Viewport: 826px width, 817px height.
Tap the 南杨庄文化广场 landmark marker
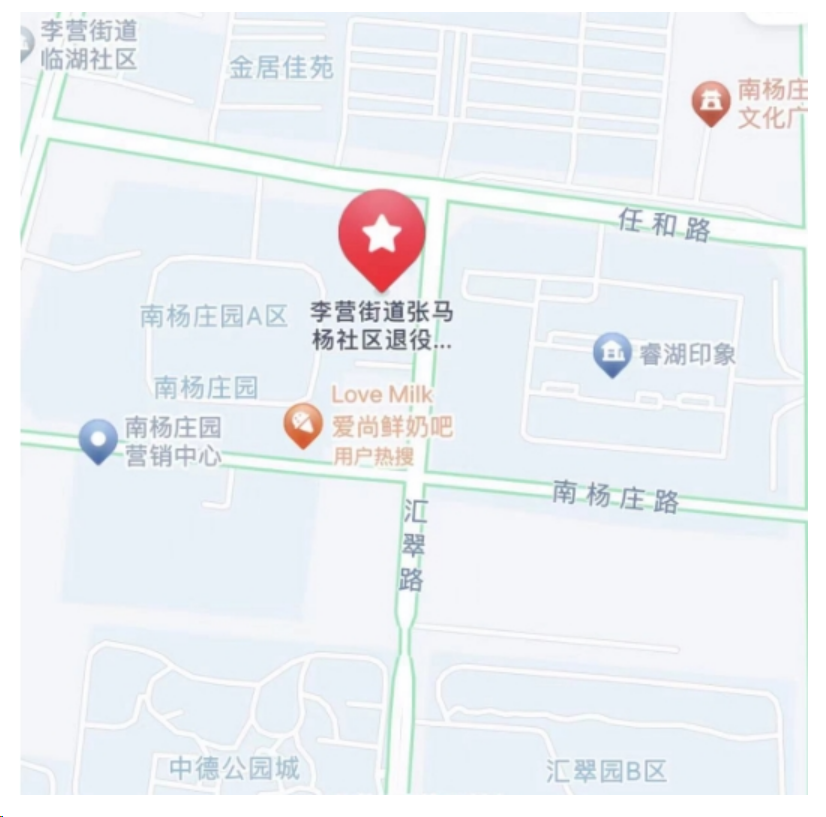click(711, 102)
